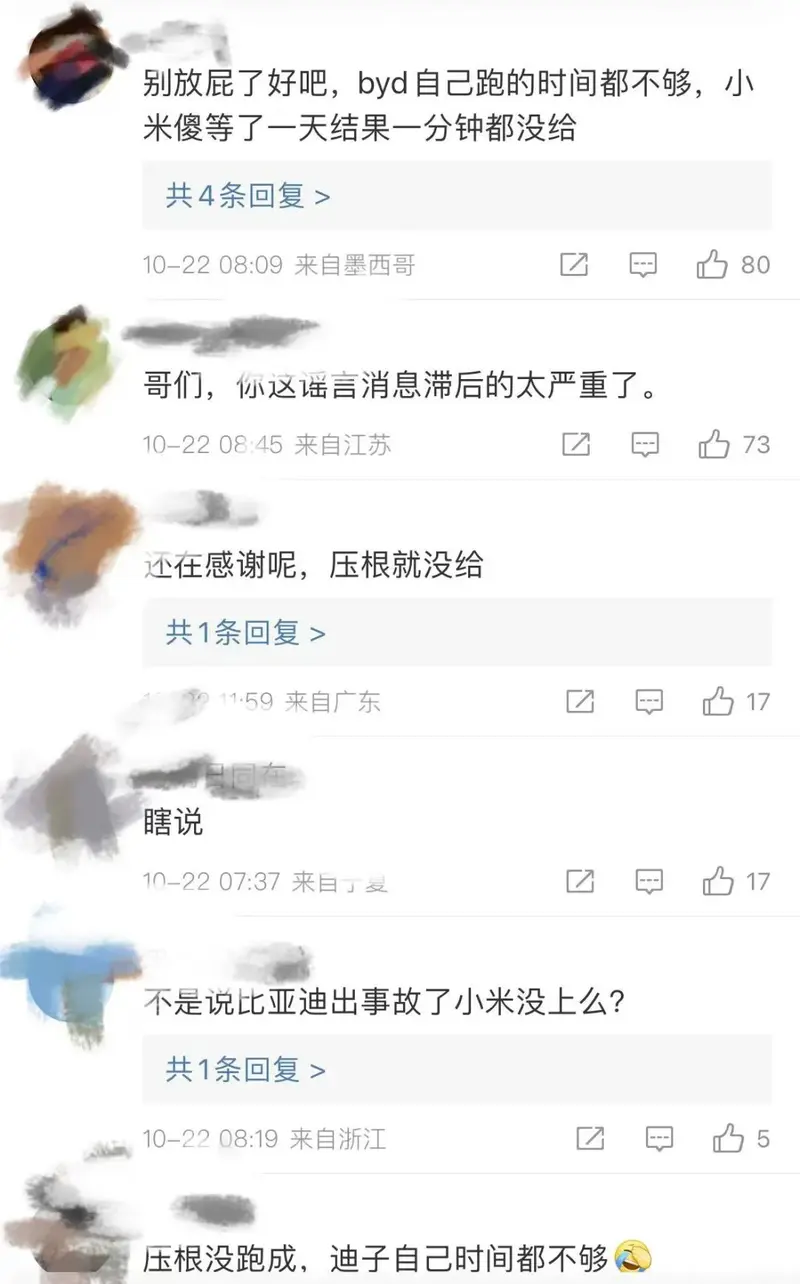The width and height of the screenshot is (800, 1284).
Task: Expand 共1条回复 under 比亚迪出事故 comment
Action: coord(245,1070)
